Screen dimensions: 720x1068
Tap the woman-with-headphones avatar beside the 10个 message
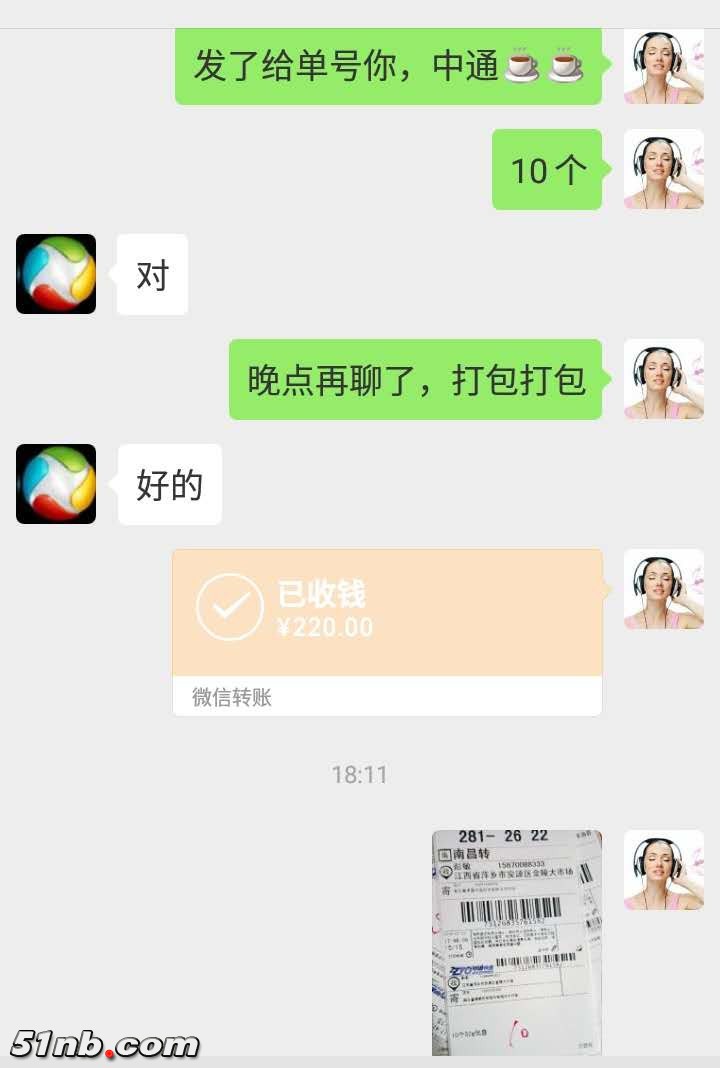(x=663, y=170)
